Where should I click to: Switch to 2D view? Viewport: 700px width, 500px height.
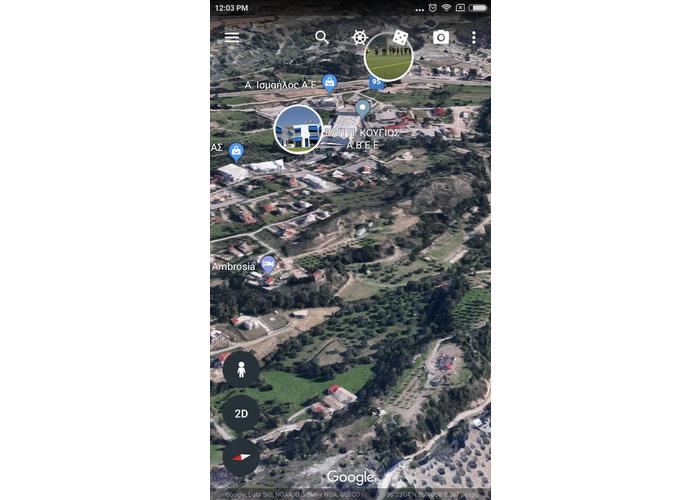(241, 413)
